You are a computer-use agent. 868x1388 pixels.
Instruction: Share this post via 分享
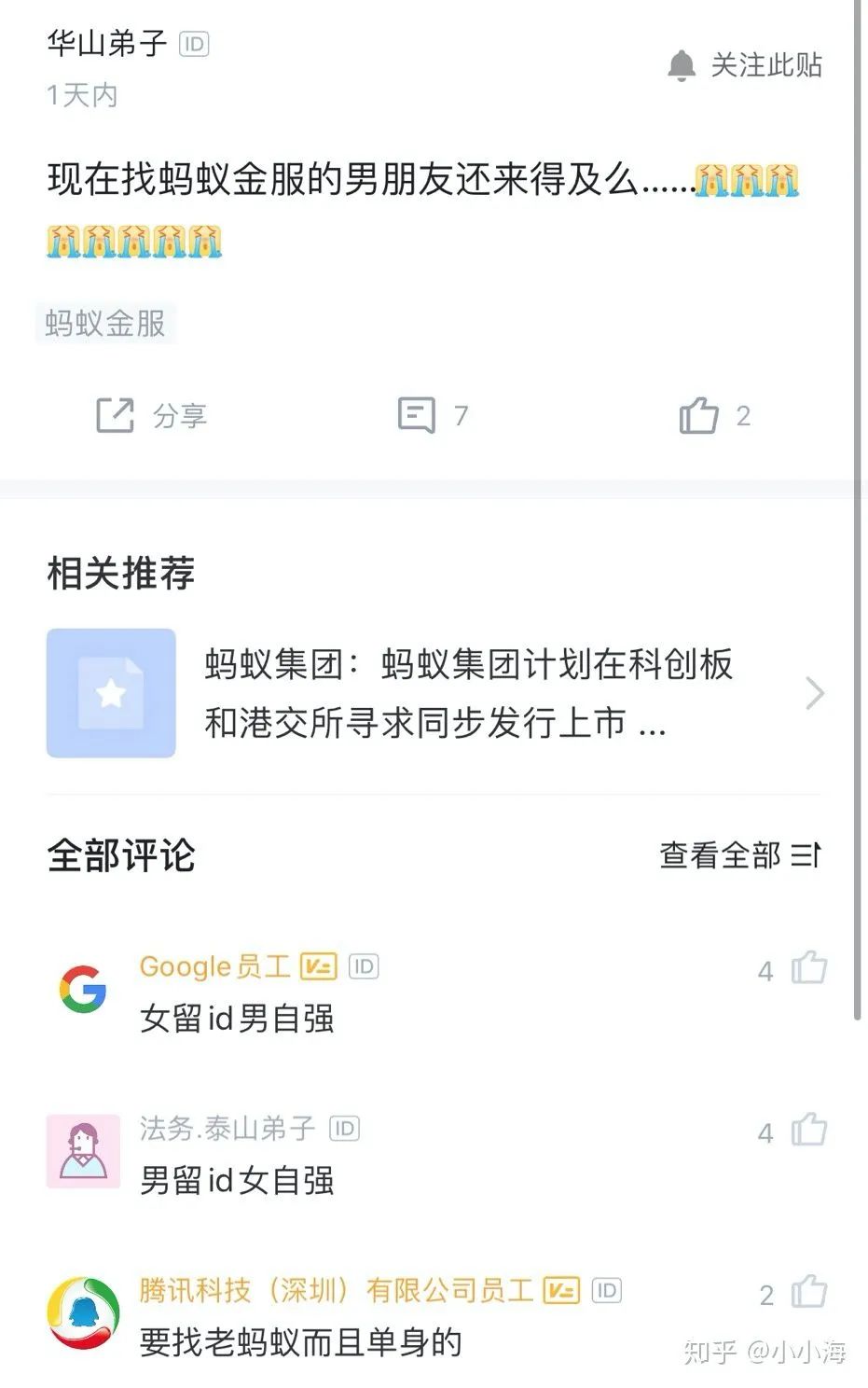pyautogui.click(x=152, y=415)
